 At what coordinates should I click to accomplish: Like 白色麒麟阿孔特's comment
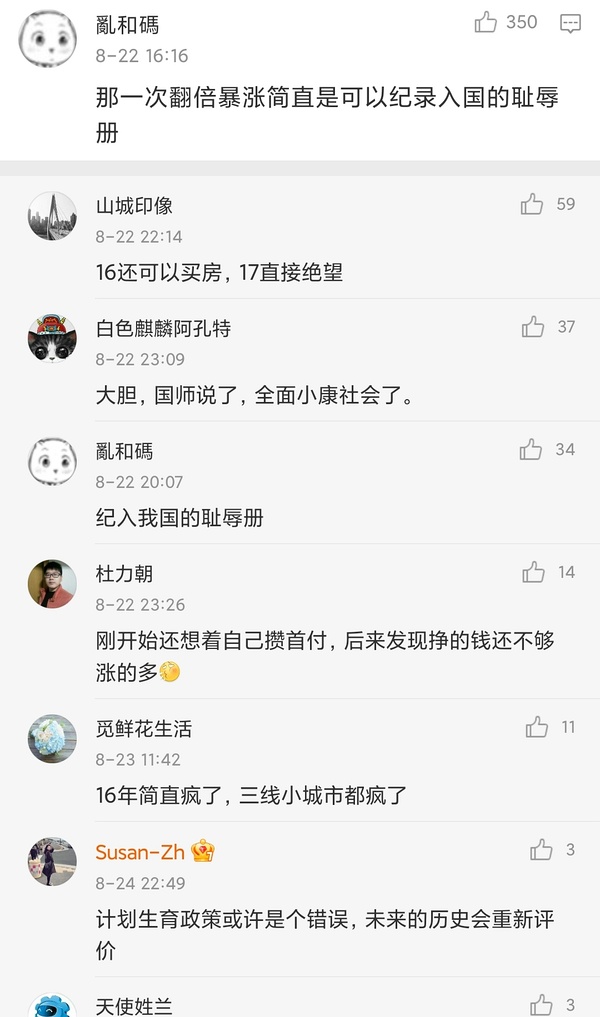coord(533,327)
